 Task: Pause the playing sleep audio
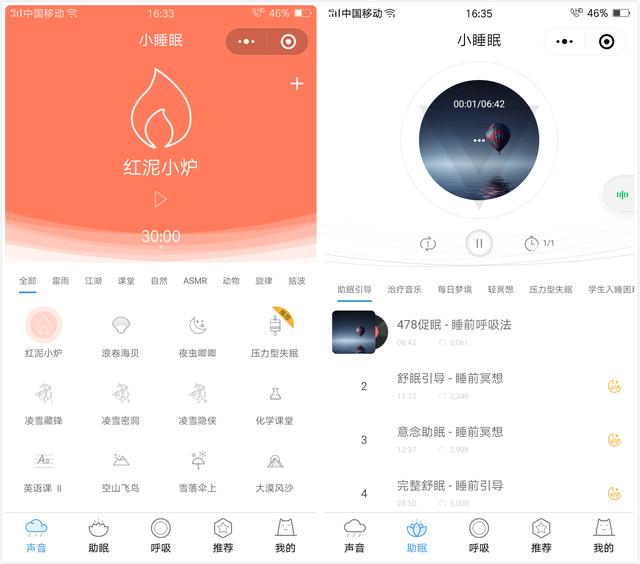(479, 243)
